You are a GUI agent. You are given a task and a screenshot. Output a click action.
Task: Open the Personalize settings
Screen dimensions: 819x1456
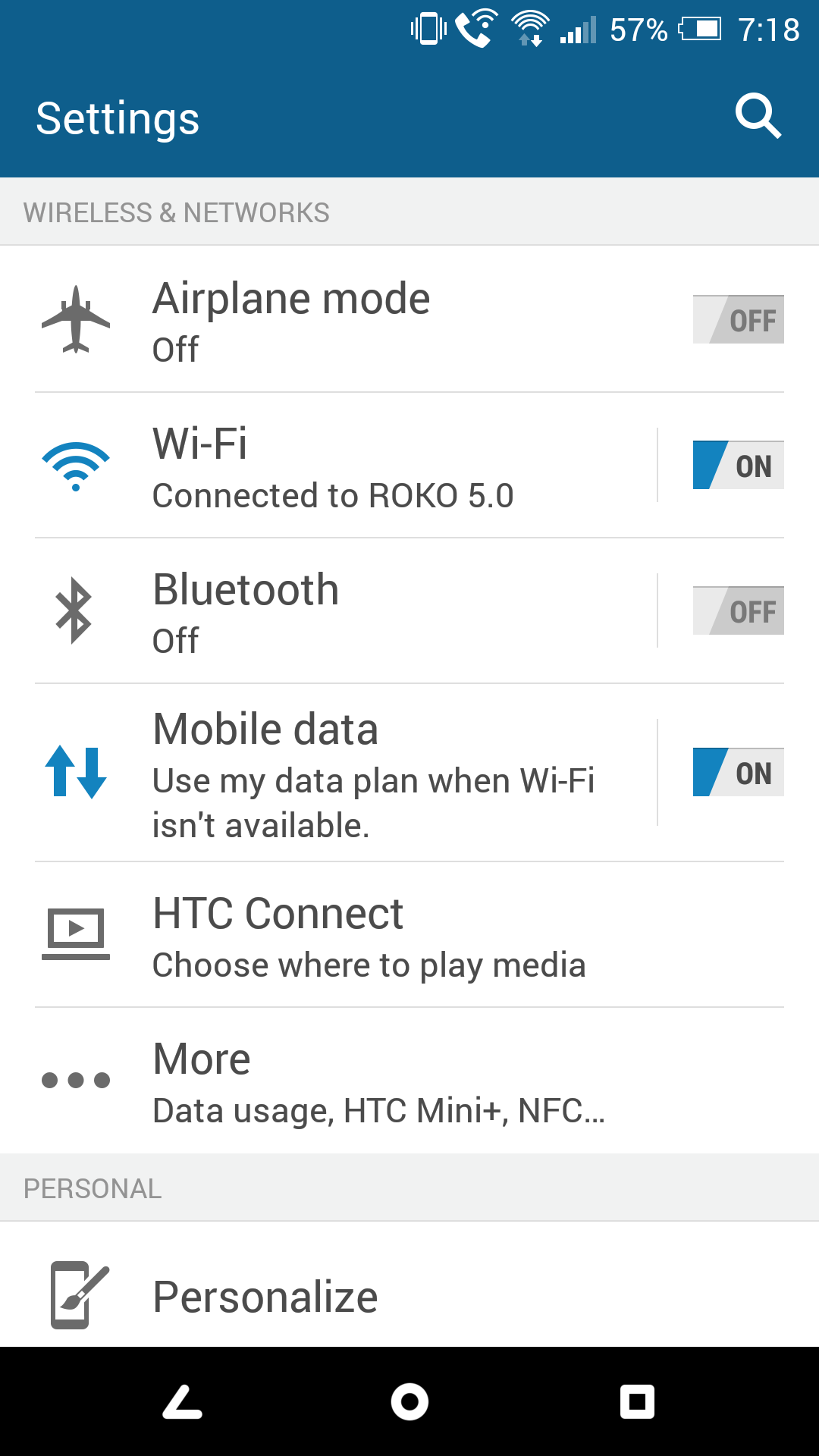[x=265, y=1295]
